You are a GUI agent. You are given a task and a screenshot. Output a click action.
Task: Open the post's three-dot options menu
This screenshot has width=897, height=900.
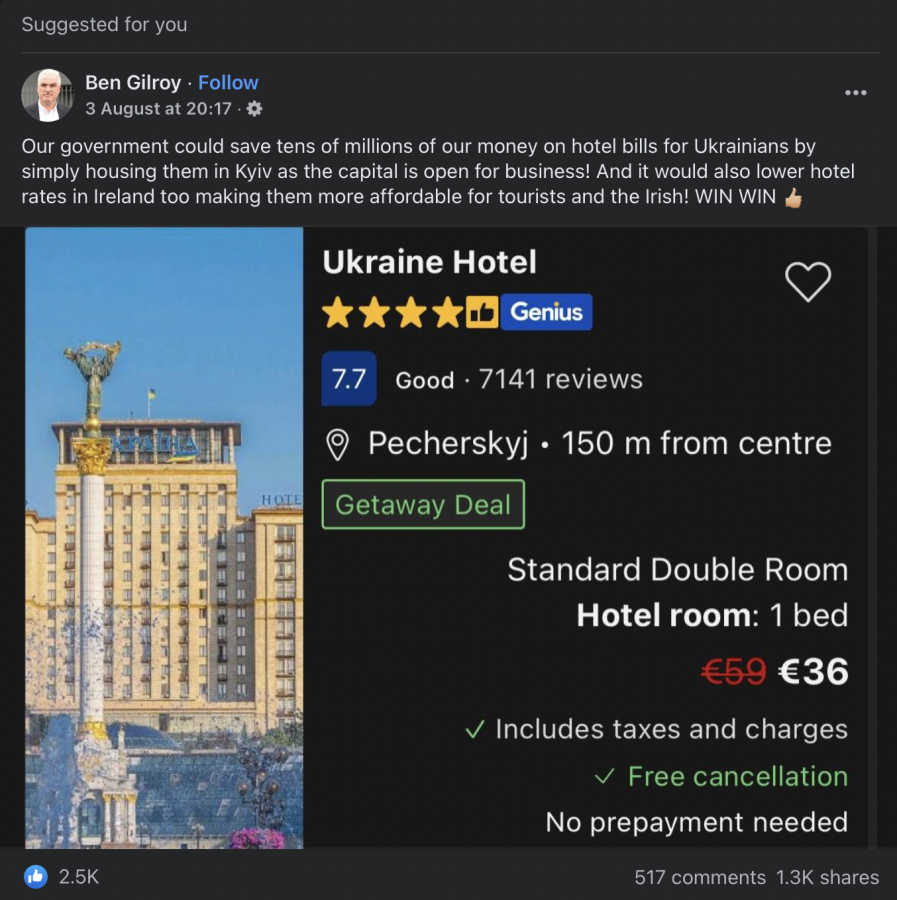(855, 93)
